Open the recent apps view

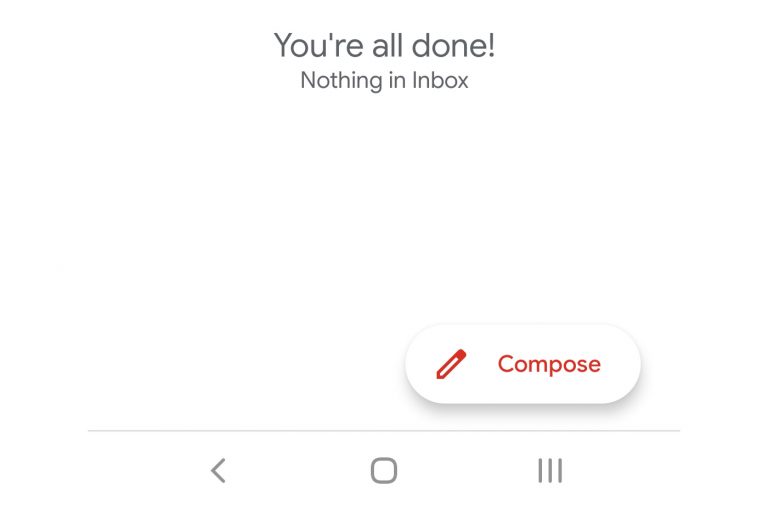tap(550, 470)
